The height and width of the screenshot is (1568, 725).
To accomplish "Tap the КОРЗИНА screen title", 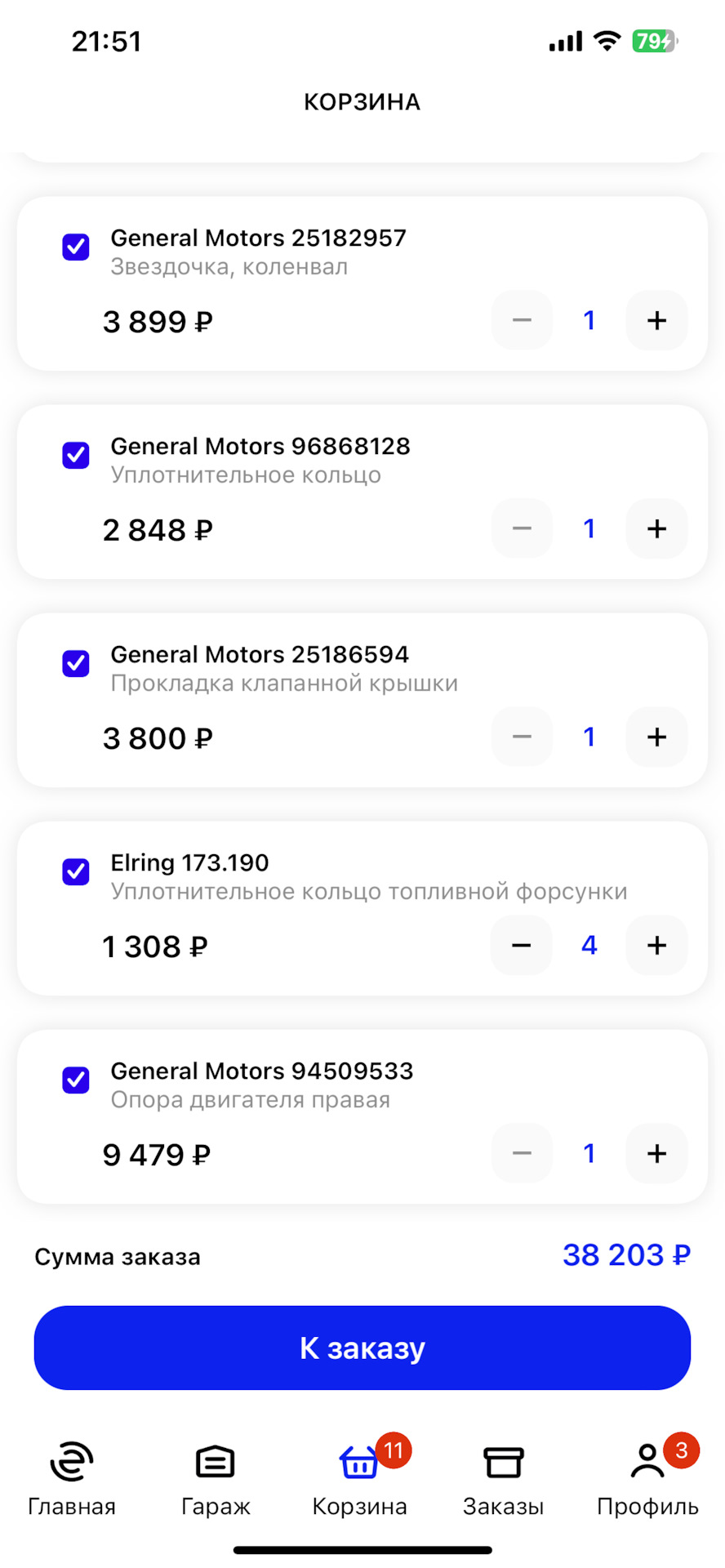I will tap(362, 101).
